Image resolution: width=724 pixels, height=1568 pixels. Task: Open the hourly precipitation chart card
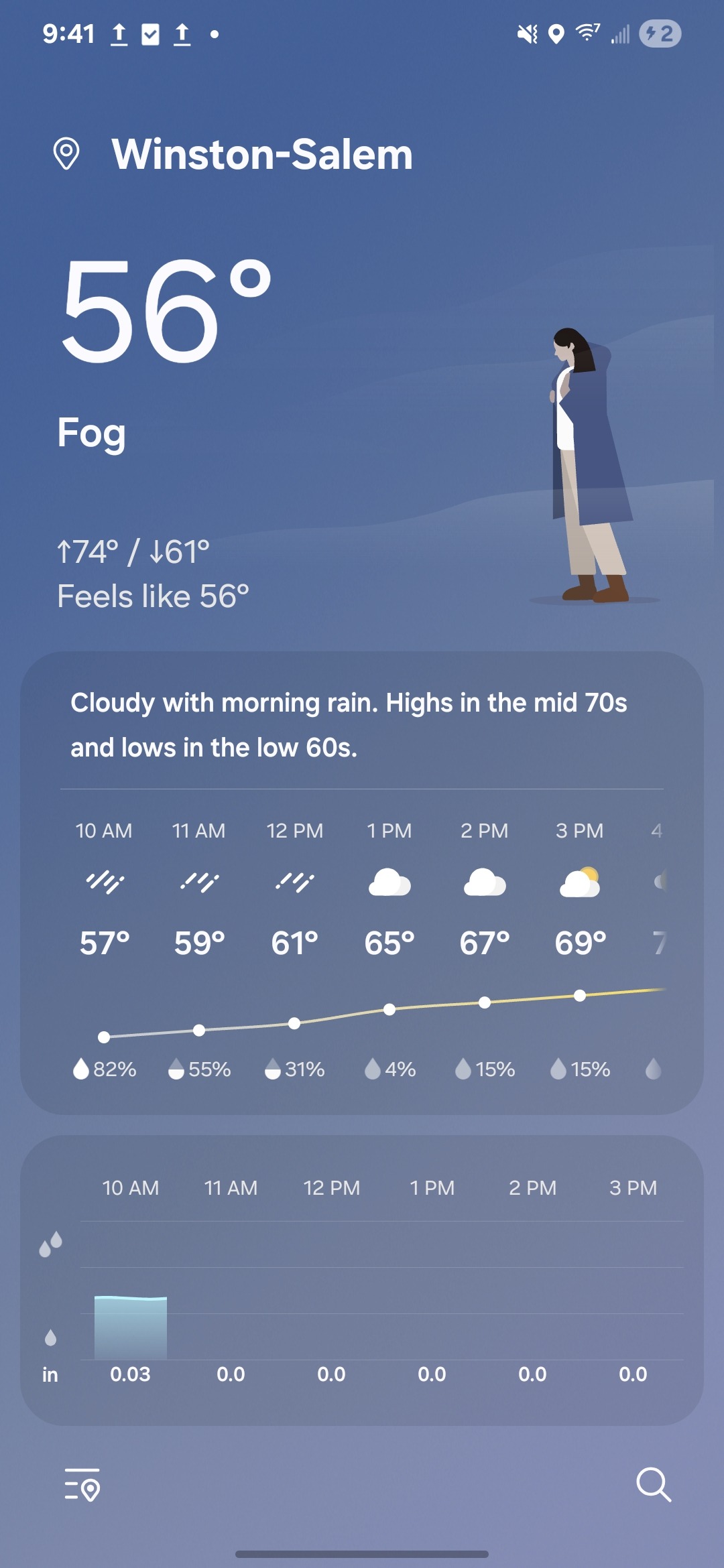click(x=362, y=1280)
